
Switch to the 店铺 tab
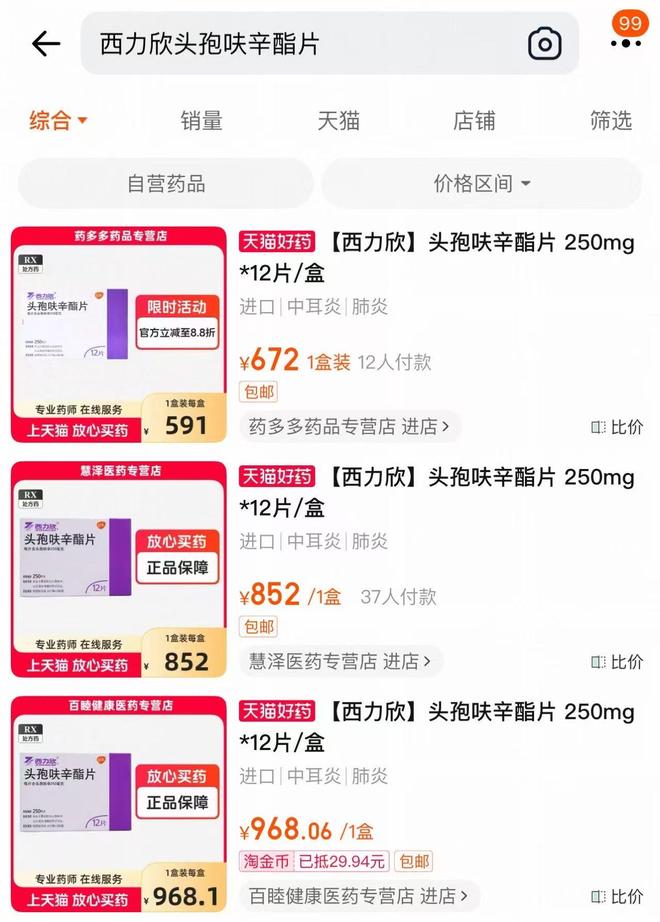[x=474, y=121]
